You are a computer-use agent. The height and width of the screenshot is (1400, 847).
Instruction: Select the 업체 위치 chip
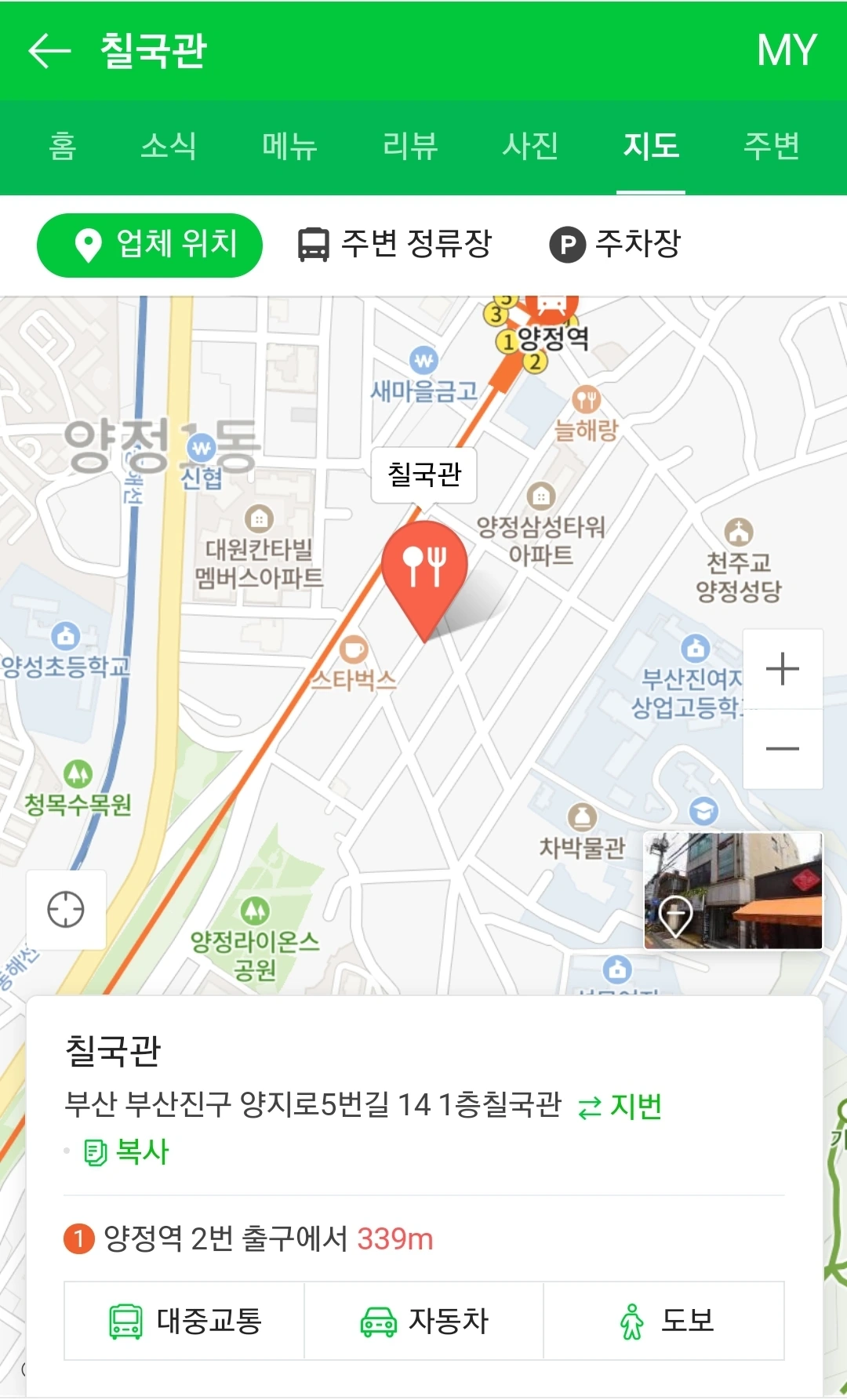coord(150,245)
